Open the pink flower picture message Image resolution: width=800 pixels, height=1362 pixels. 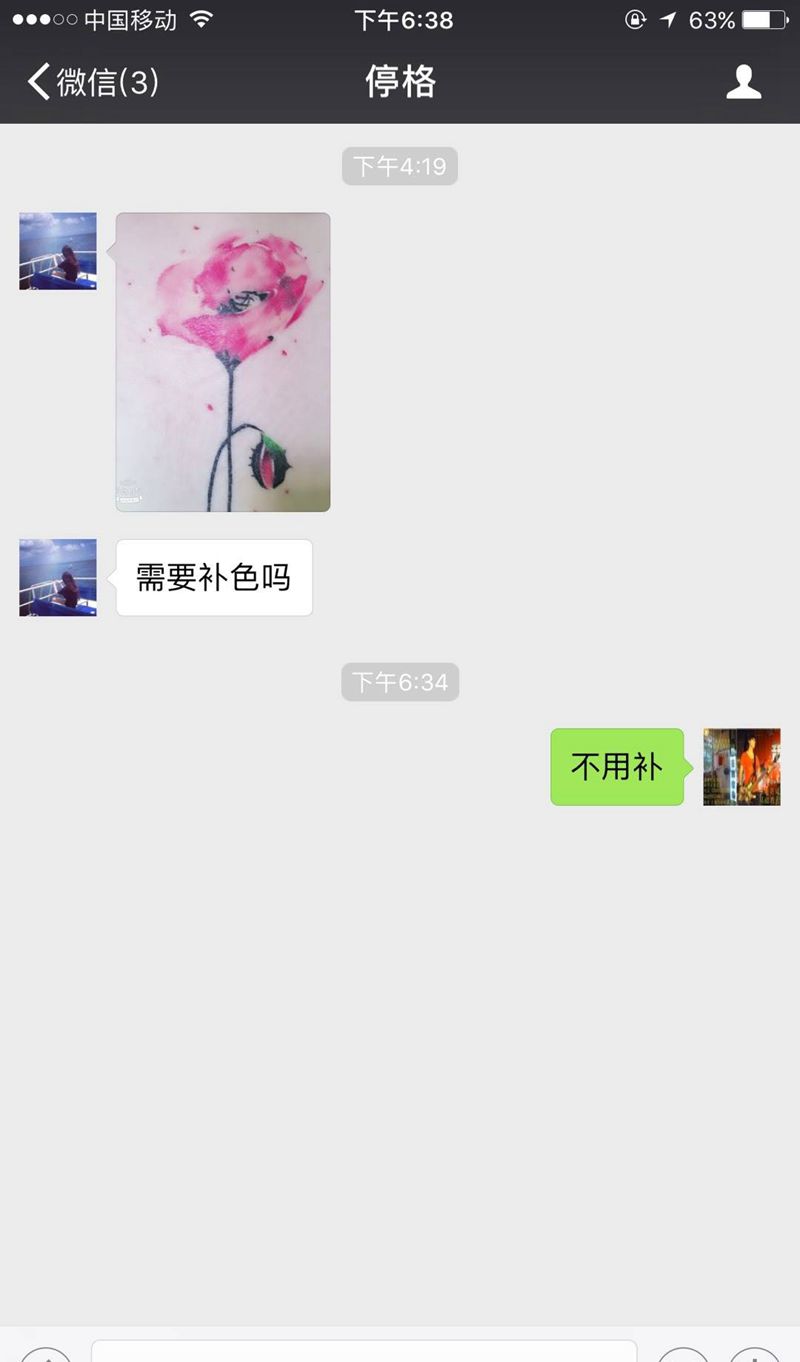click(x=223, y=362)
